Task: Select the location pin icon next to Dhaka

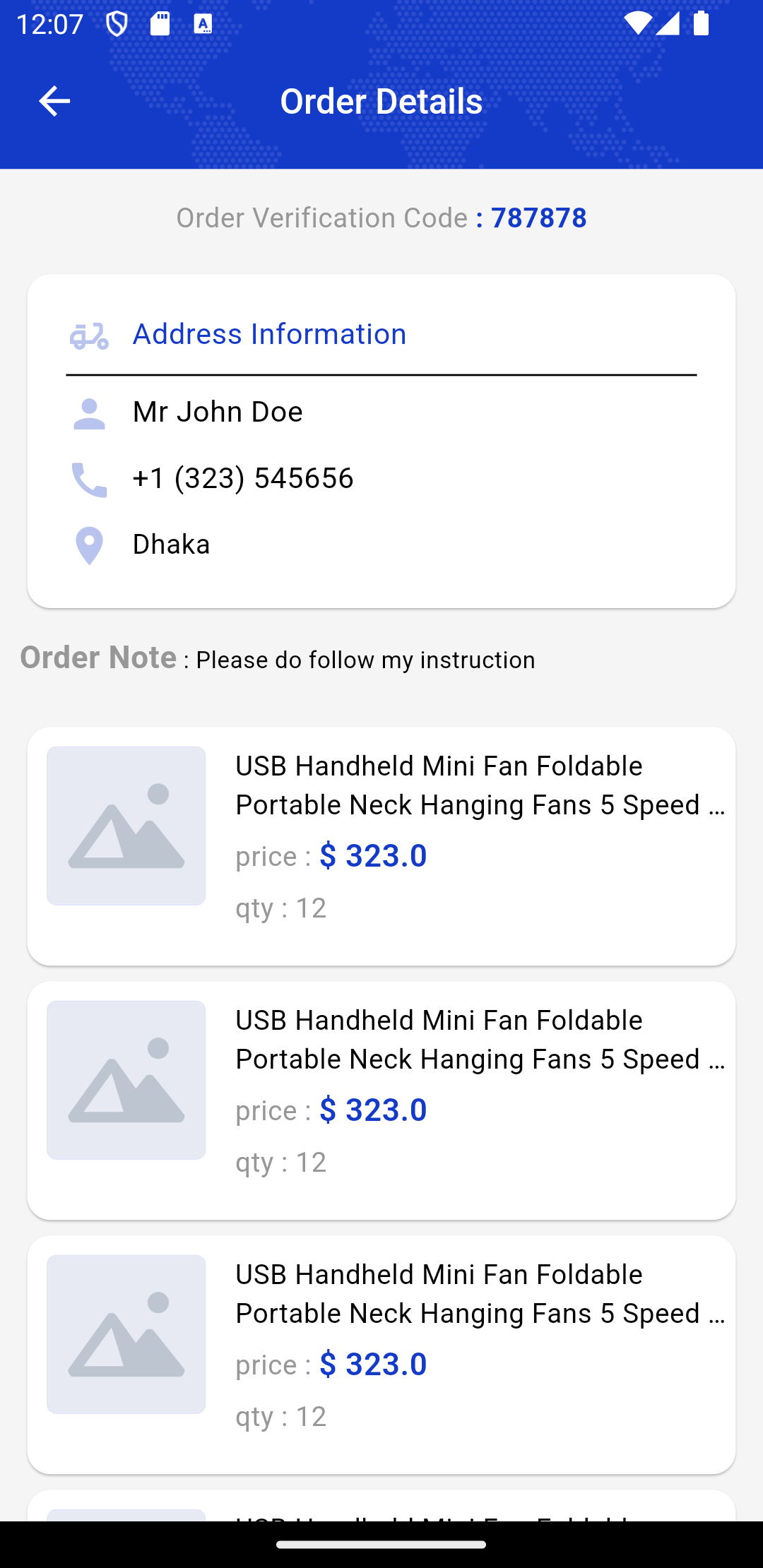Action: pos(88,544)
